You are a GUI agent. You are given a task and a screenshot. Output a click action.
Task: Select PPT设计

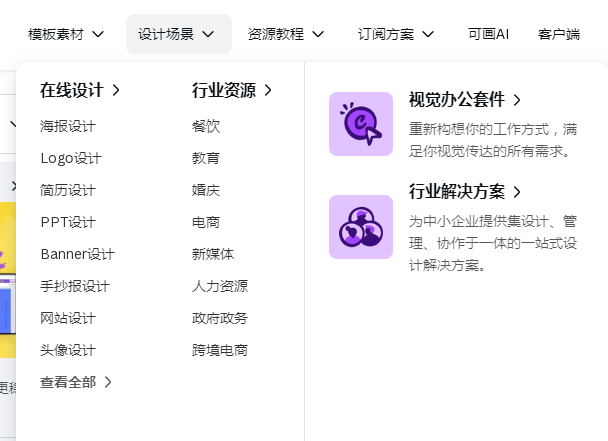tap(68, 222)
